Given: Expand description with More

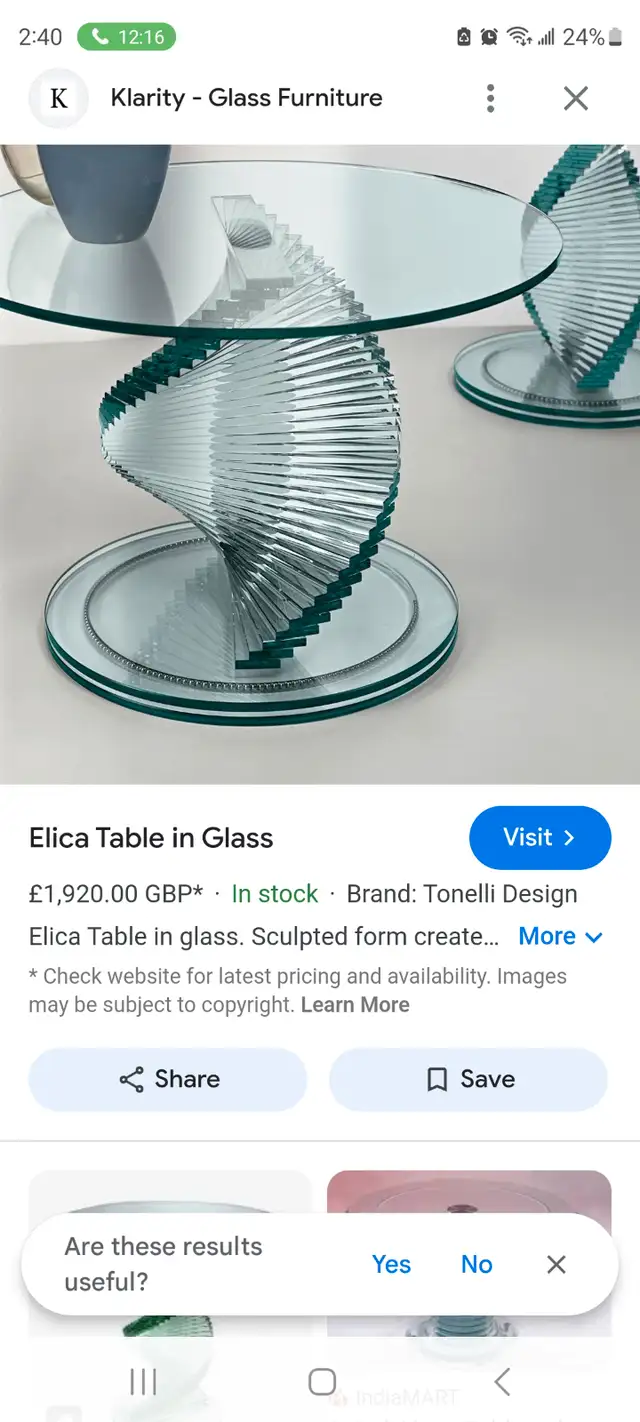Looking at the screenshot, I should [x=561, y=937].
